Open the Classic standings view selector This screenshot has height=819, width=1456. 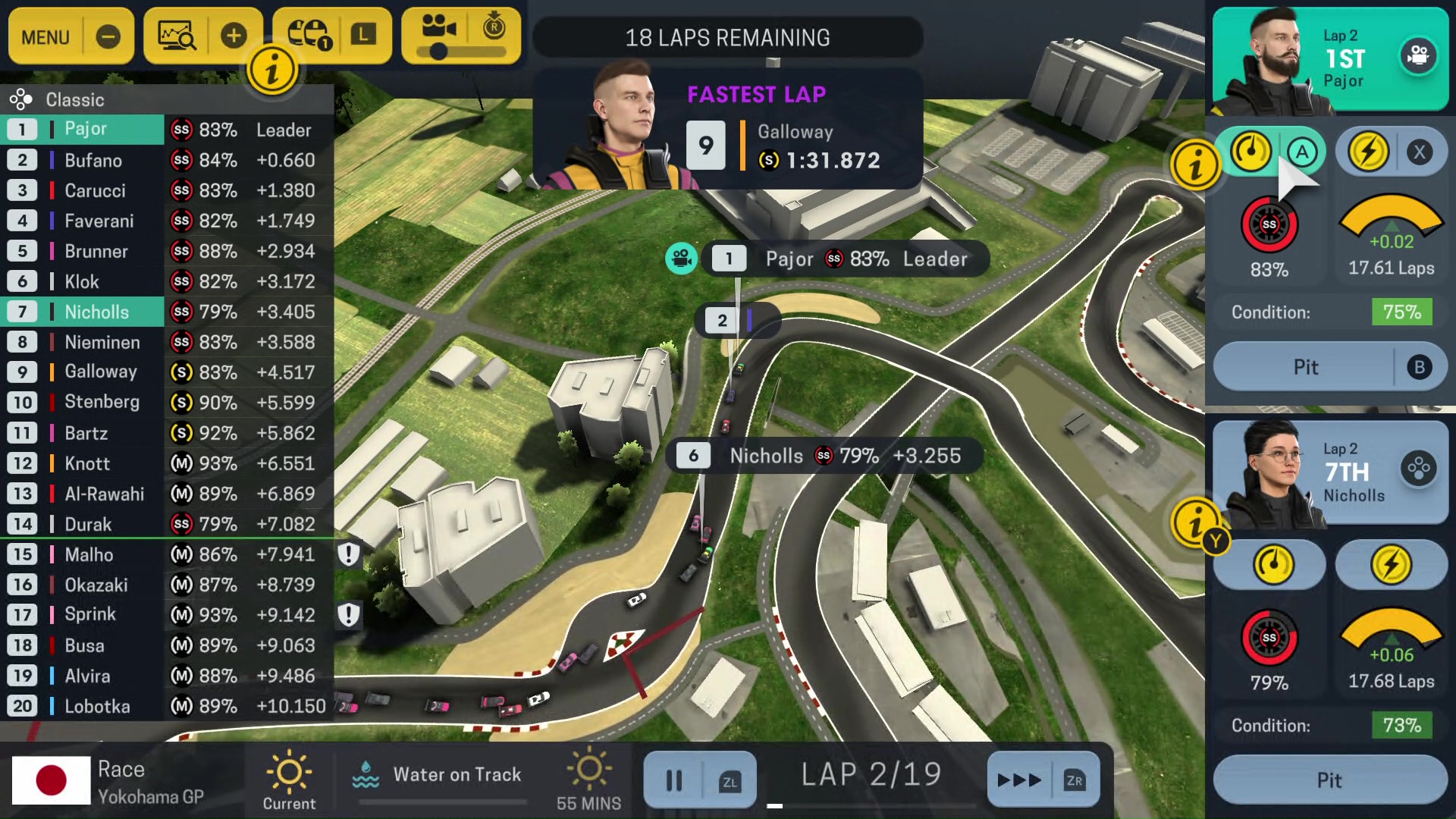[x=74, y=99]
